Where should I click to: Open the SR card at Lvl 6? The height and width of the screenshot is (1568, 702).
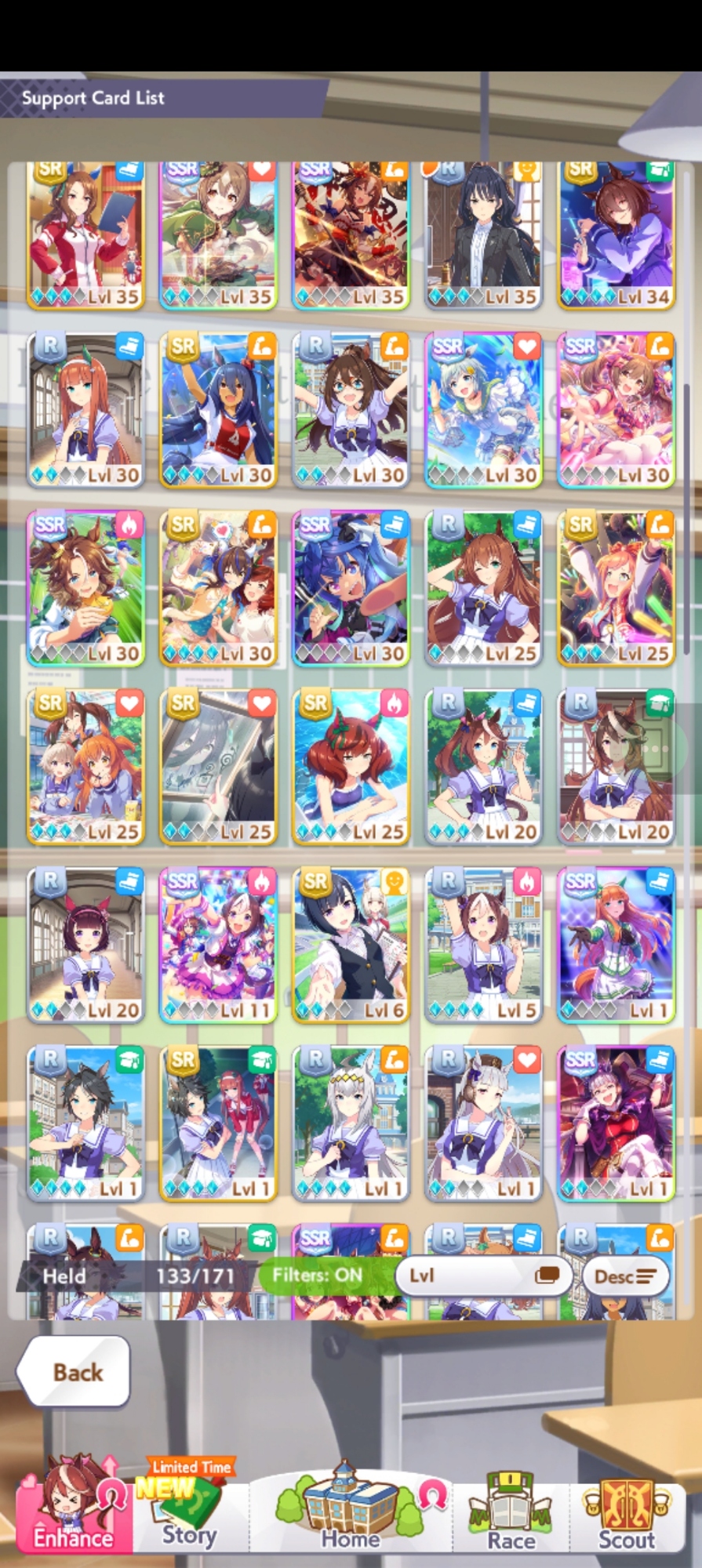pyautogui.click(x=351, y=945)
